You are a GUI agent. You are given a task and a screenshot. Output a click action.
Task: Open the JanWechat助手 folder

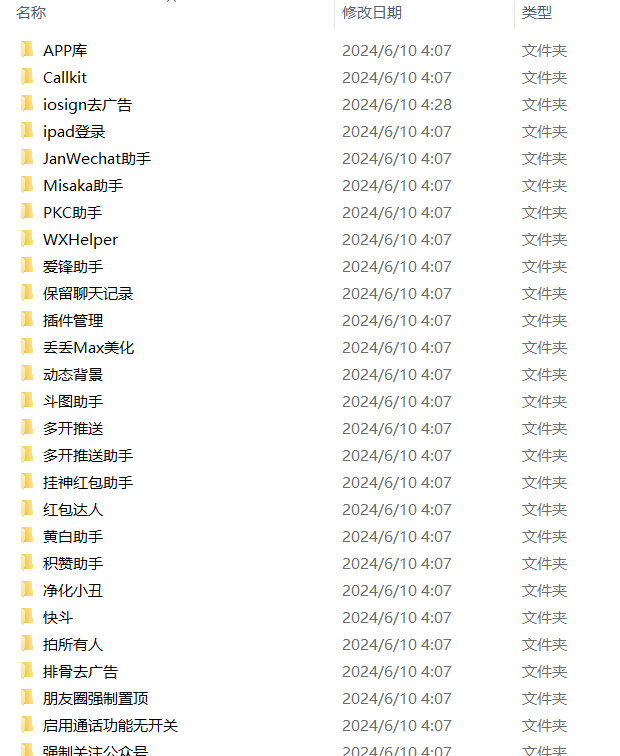tap(97, 158)
